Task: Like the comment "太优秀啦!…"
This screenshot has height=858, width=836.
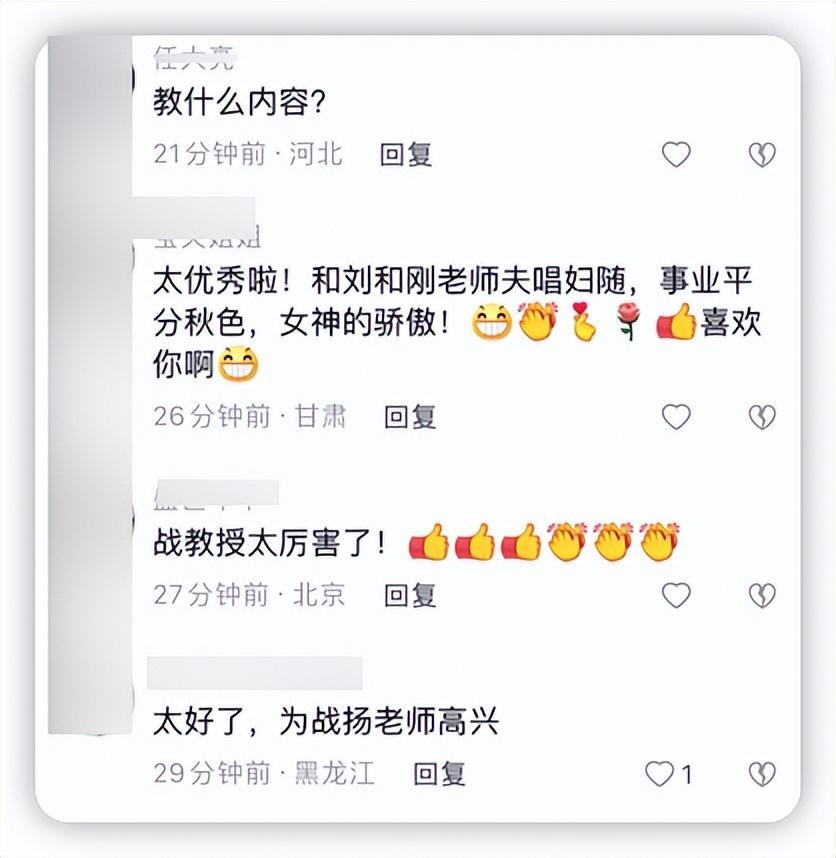Action: (677, 417)
